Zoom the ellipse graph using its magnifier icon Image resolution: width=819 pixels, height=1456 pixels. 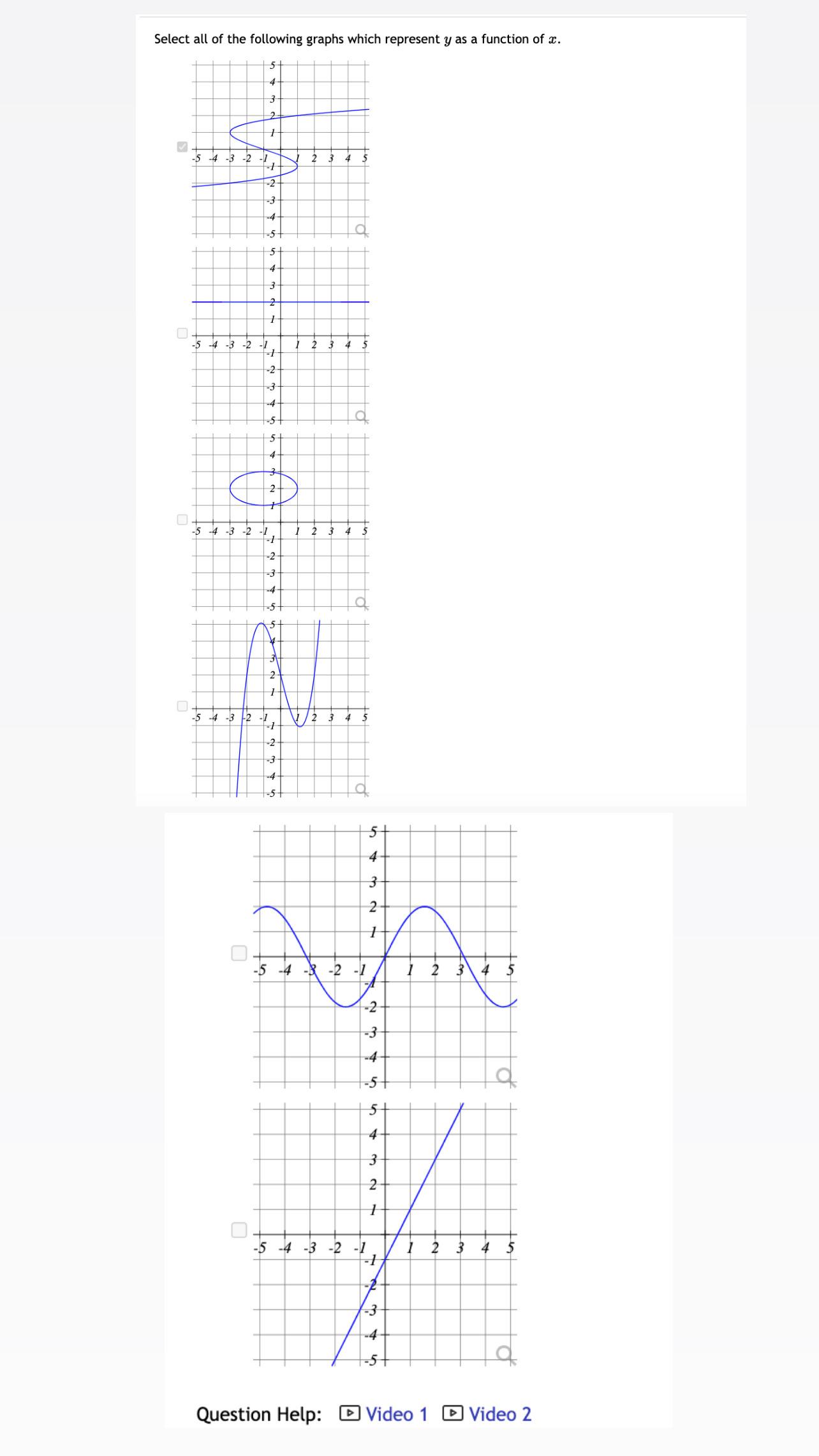362,603
